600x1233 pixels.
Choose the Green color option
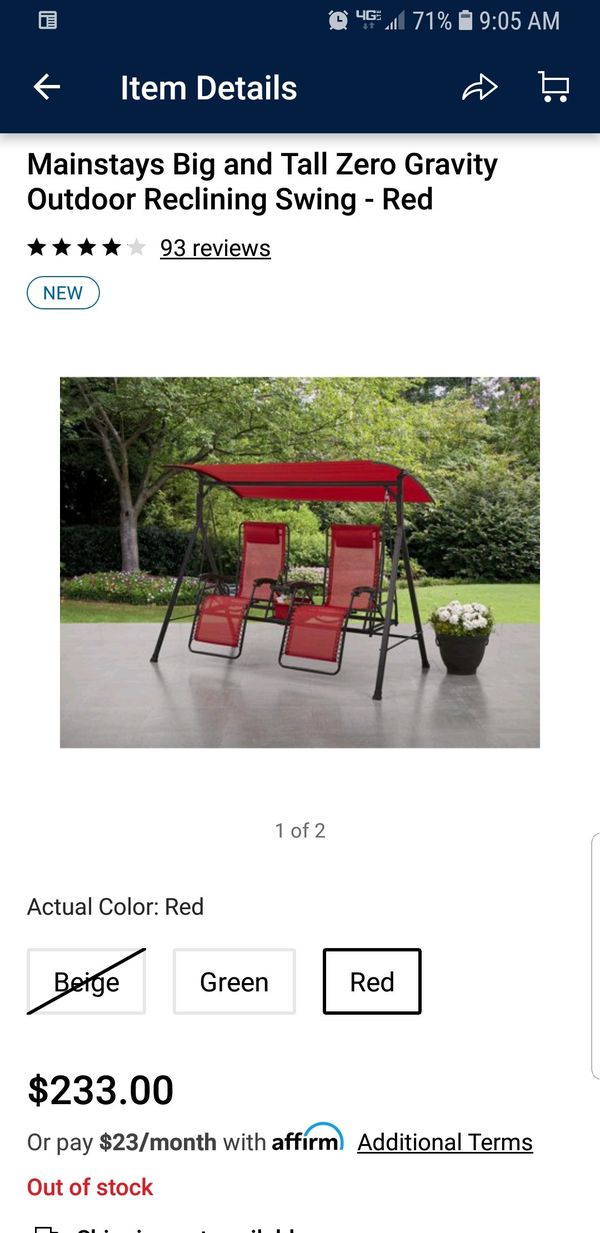point(234,982)
